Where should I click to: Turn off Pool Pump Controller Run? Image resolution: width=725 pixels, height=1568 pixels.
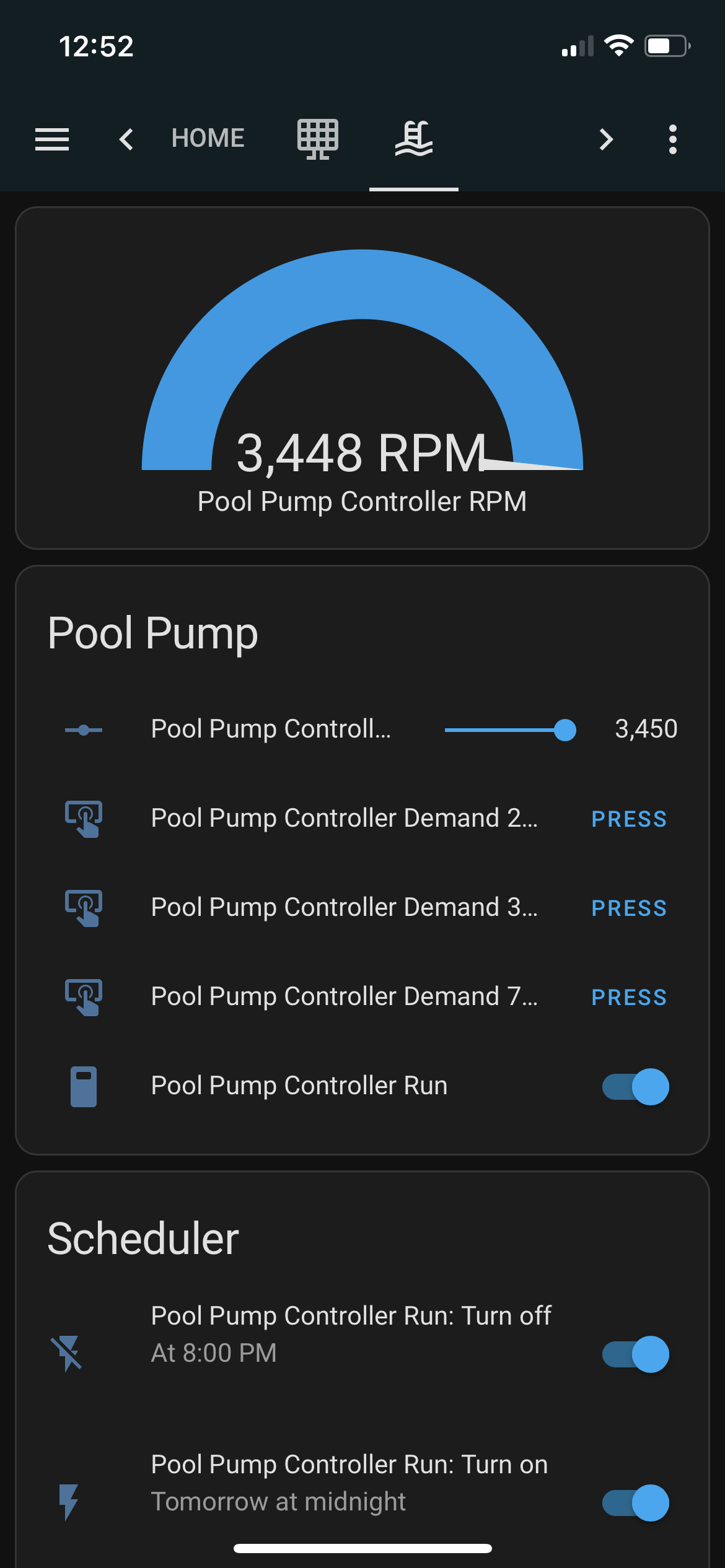point(633,1086)
